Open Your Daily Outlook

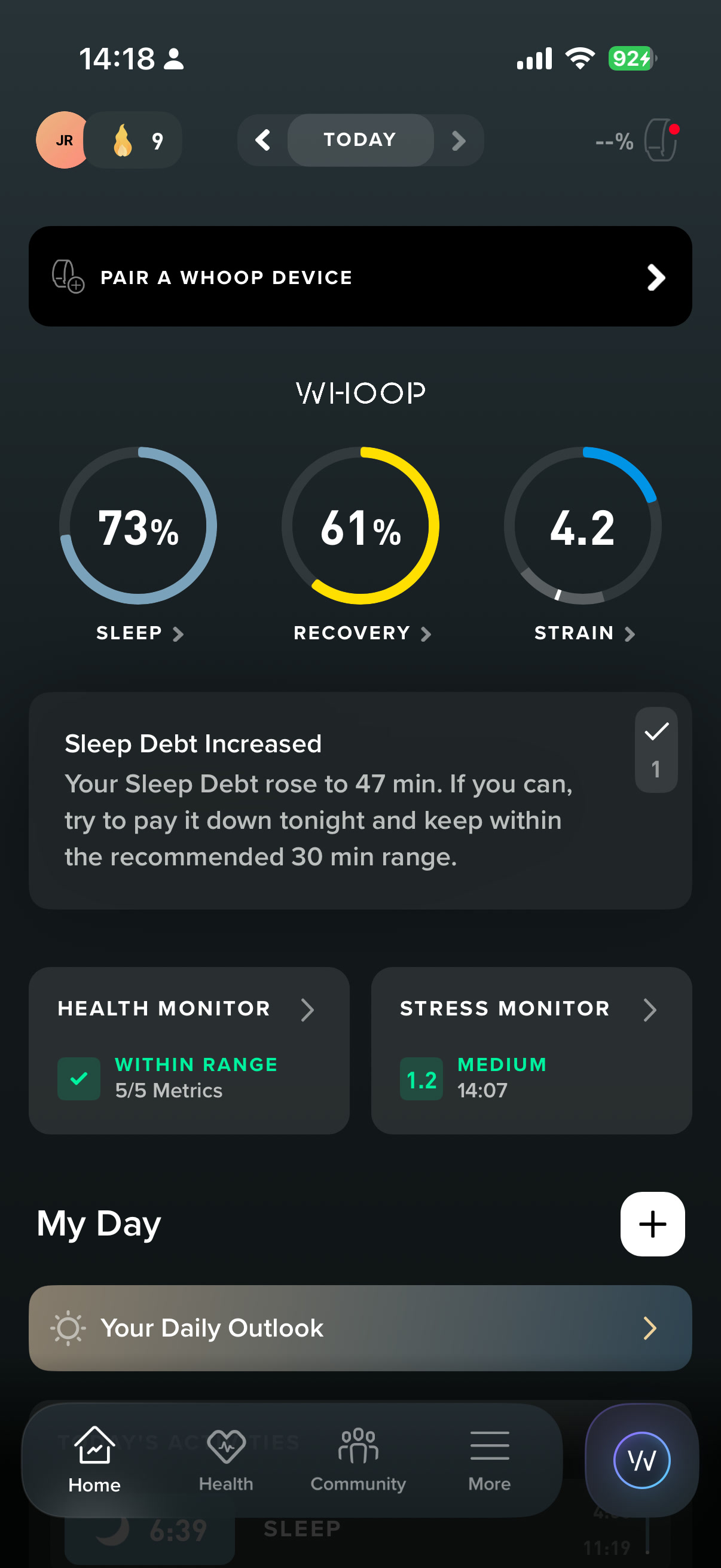click(x=360, y=1328)
